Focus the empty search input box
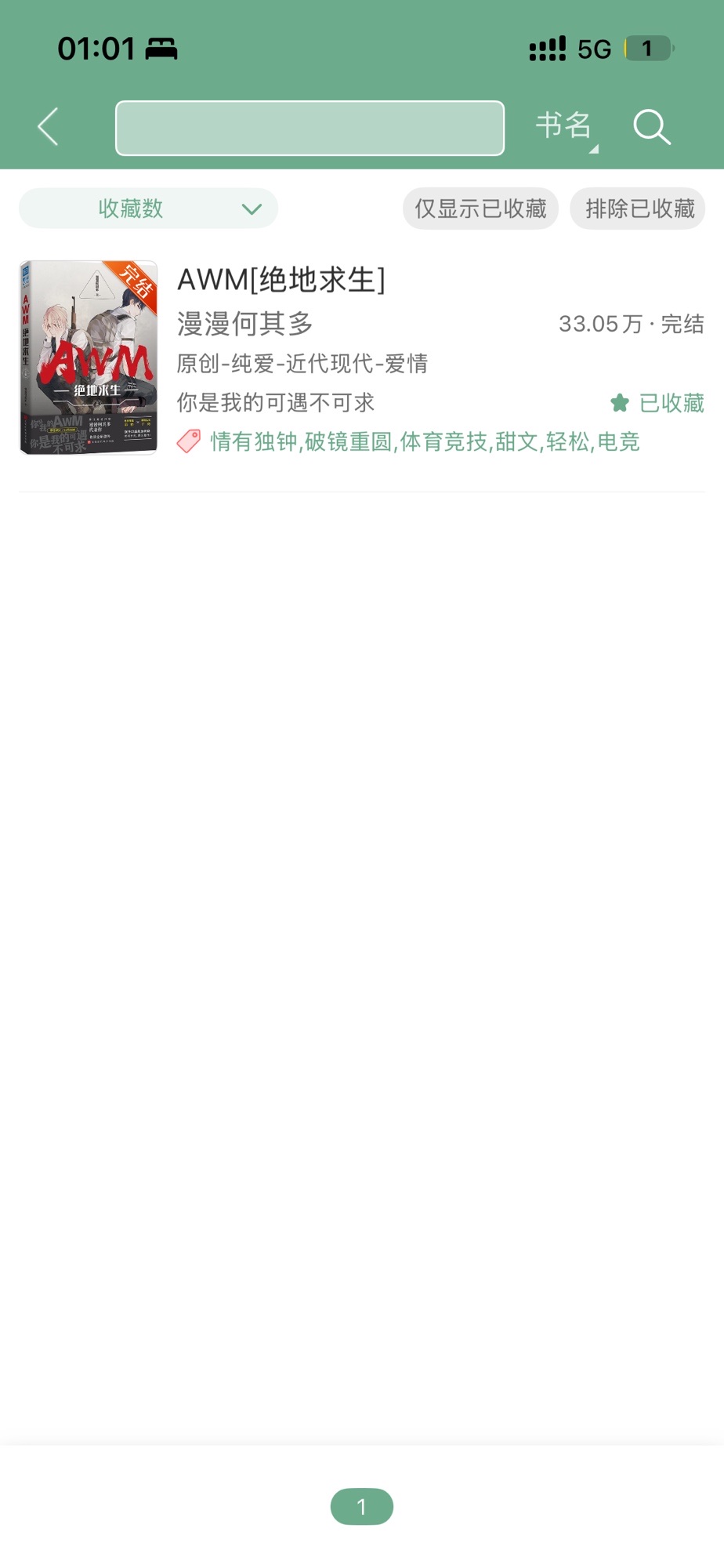The image size is (724, 1568). [310, 128]
